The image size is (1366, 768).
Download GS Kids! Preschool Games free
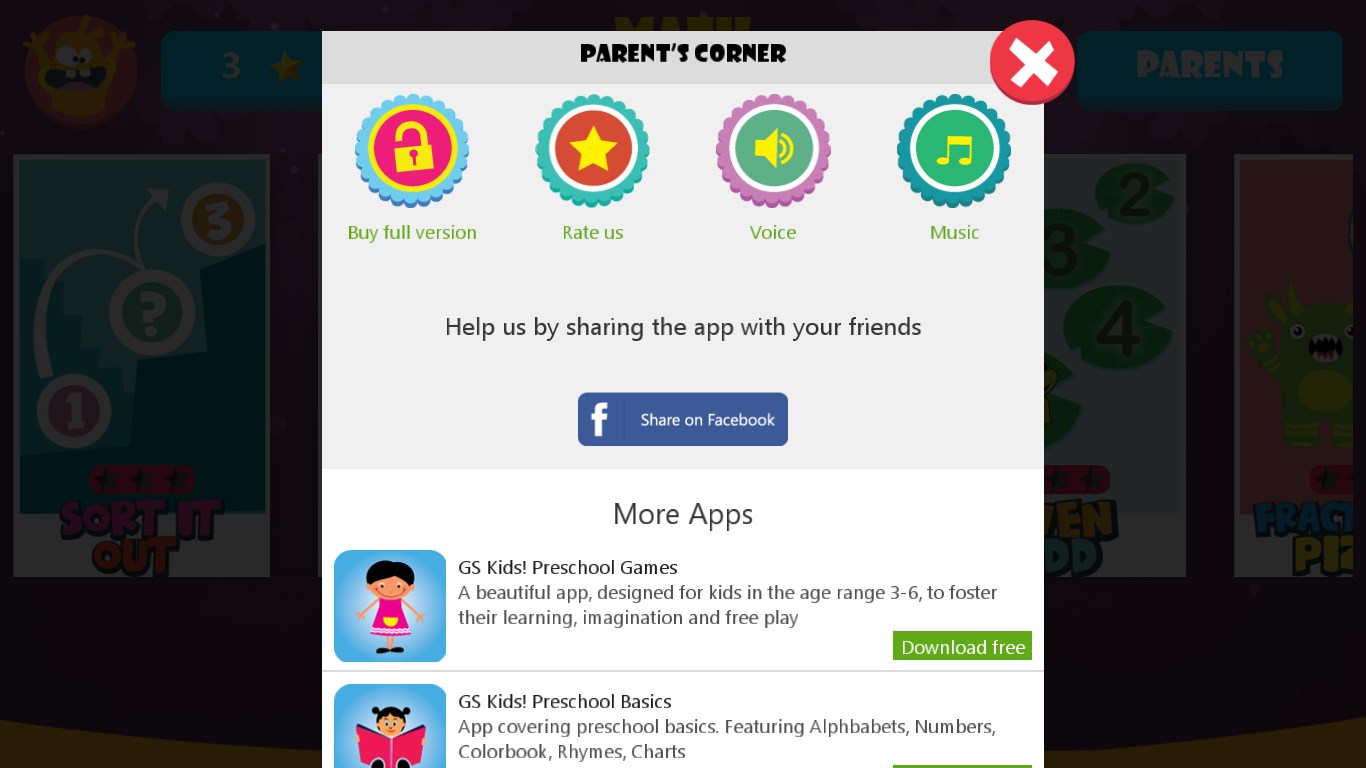[962, 646]
